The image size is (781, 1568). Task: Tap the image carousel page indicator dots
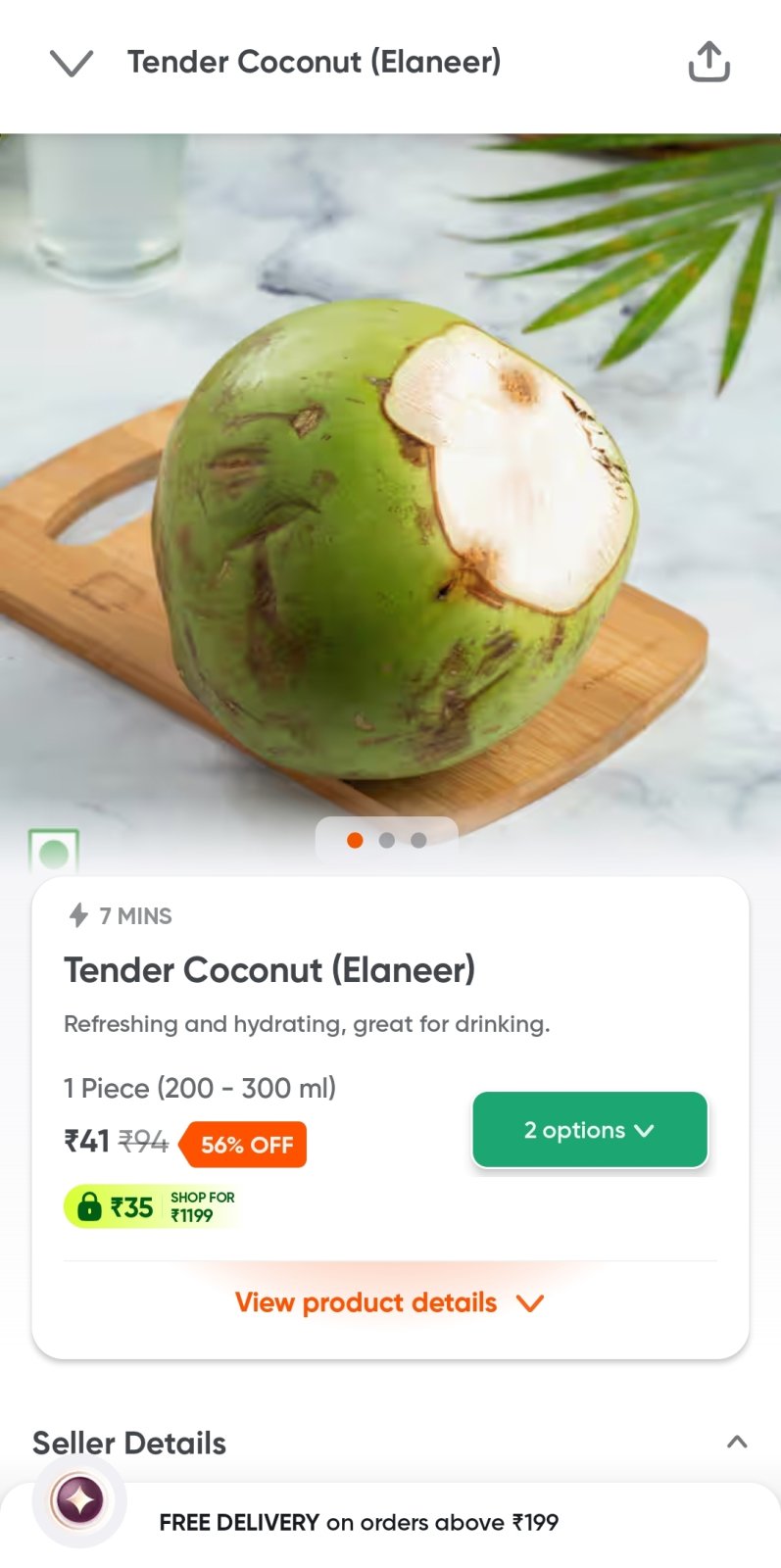pyautogui.click(x=386, y=840)
